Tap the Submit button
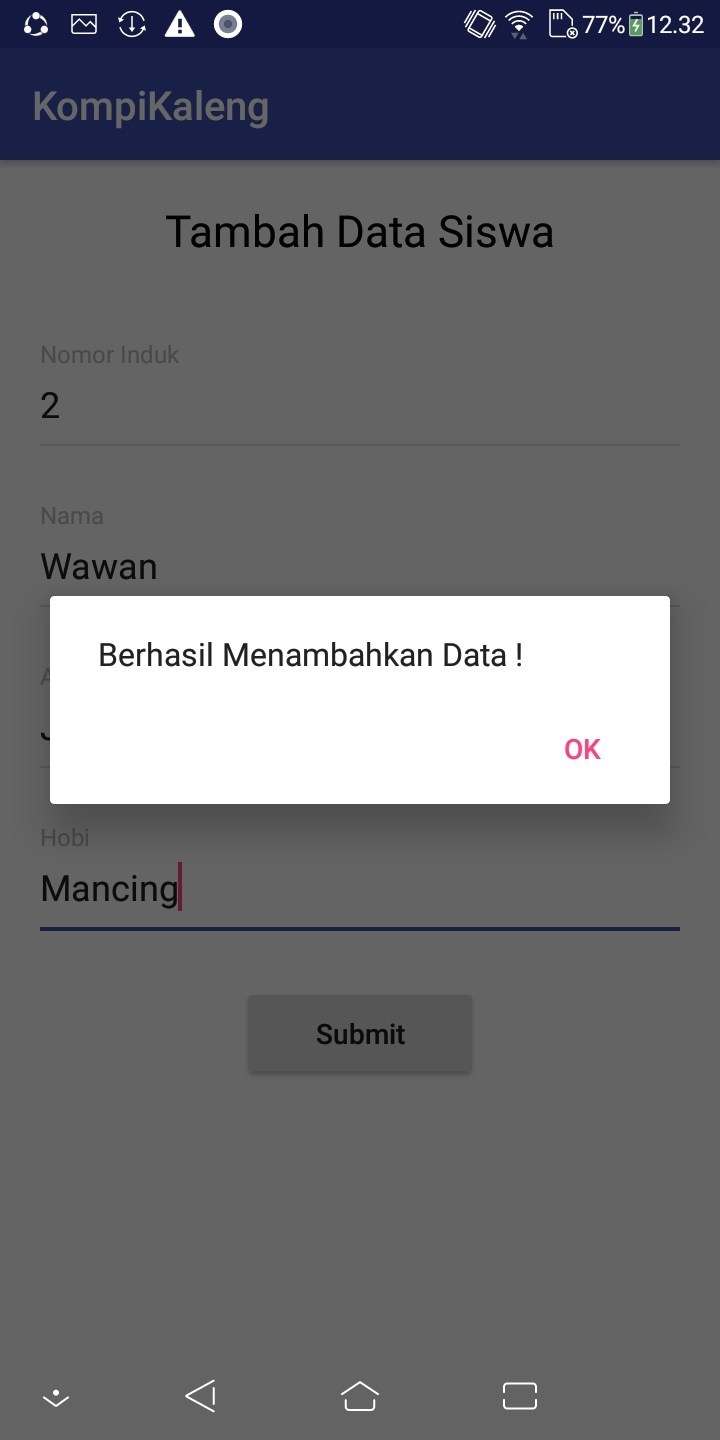 [x=360, y=1033]
